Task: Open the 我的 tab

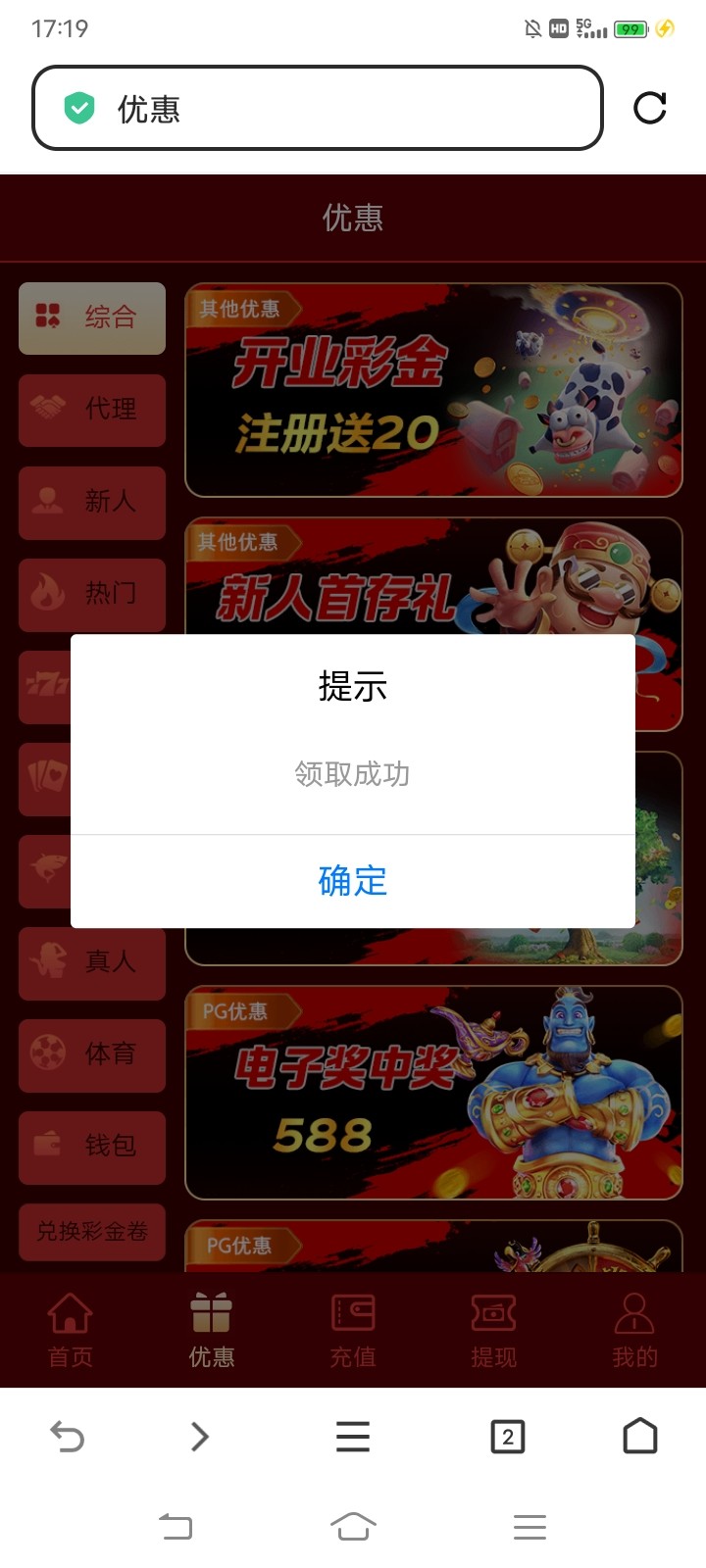Action: (634, 1329)
